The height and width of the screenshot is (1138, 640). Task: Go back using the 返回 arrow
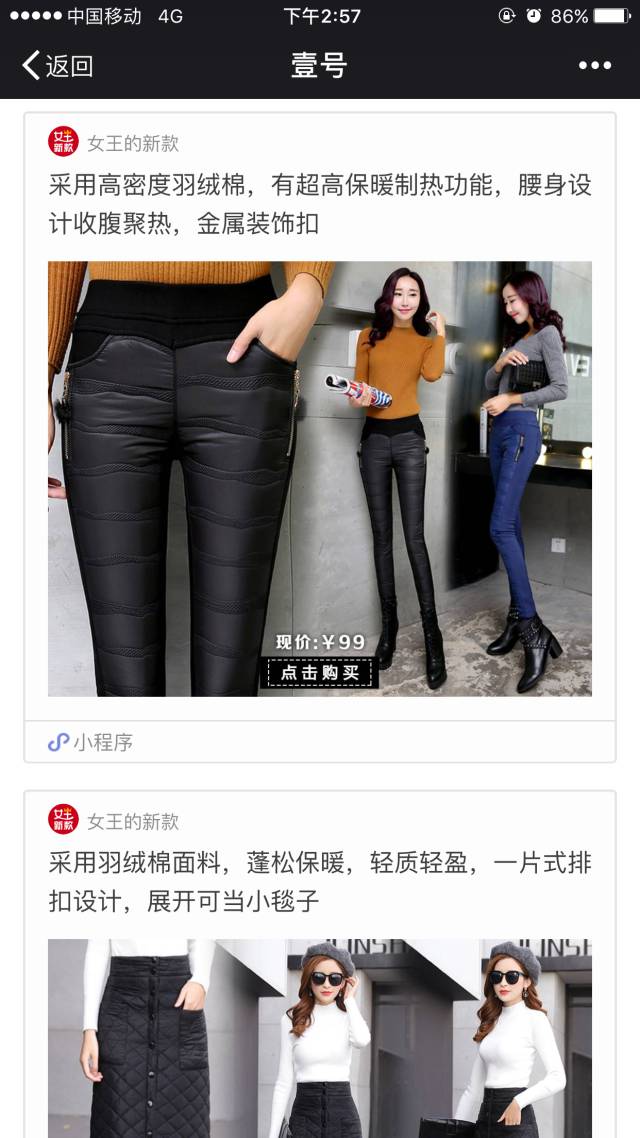click(x=56, y=66)
